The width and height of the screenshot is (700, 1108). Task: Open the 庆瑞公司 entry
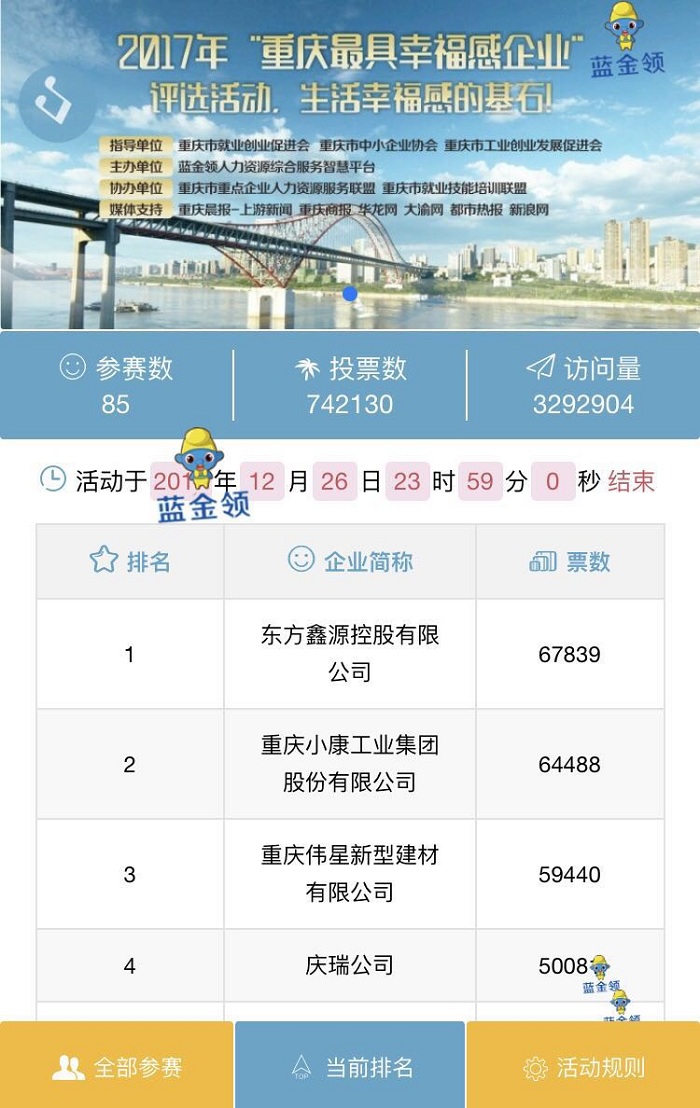point(350,965)
